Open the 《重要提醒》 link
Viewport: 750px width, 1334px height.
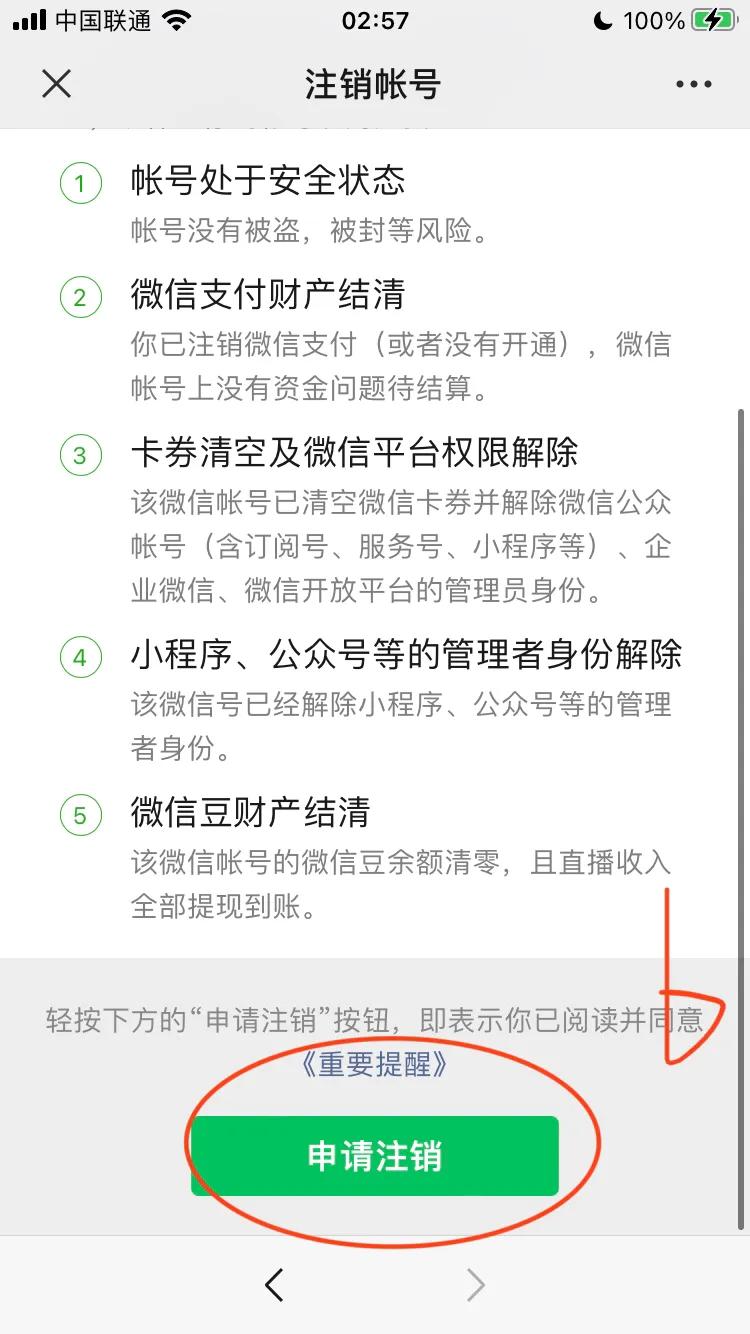(374, 1064)
